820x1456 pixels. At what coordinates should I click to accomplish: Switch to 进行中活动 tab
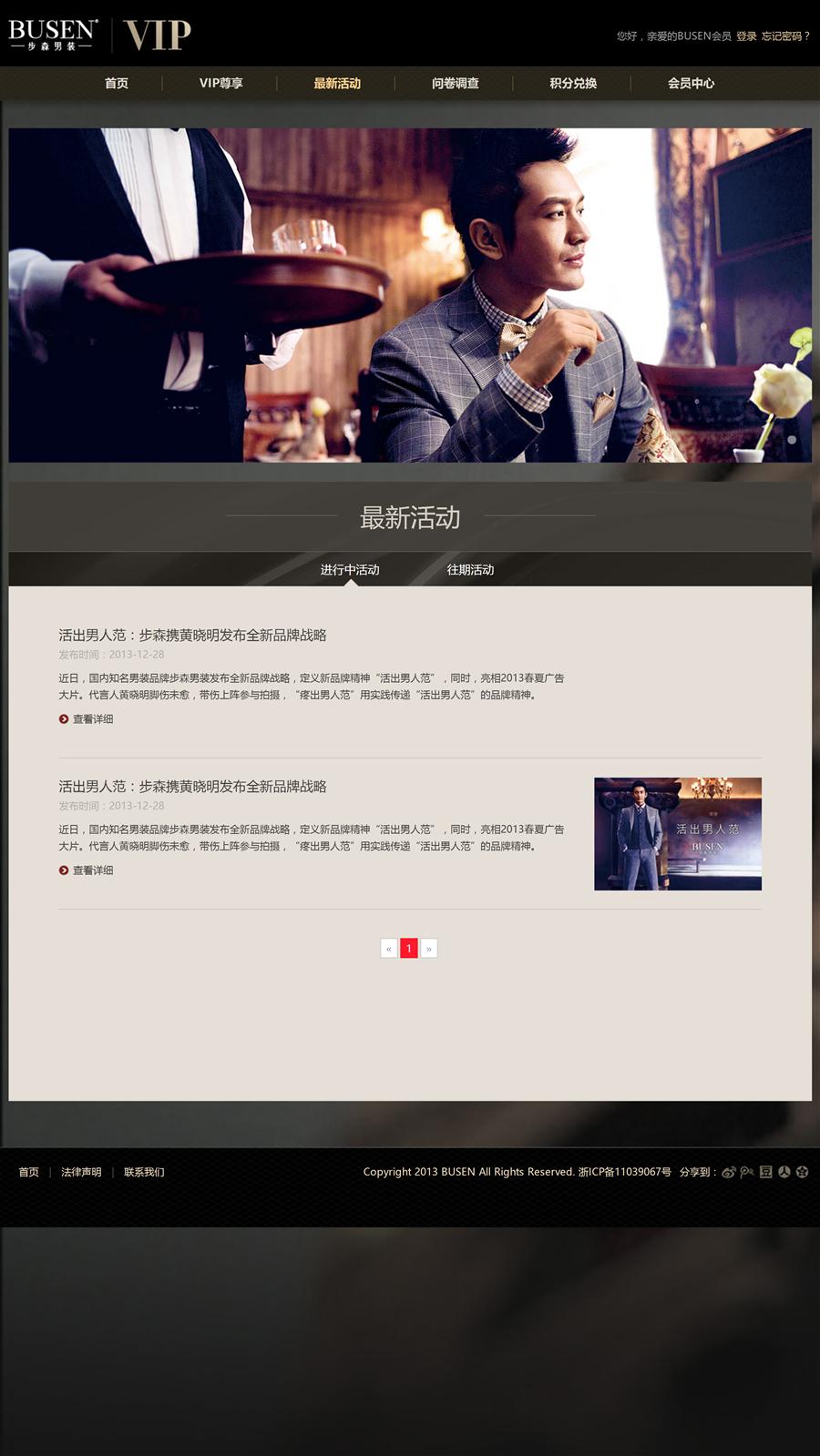pos(349,569)
